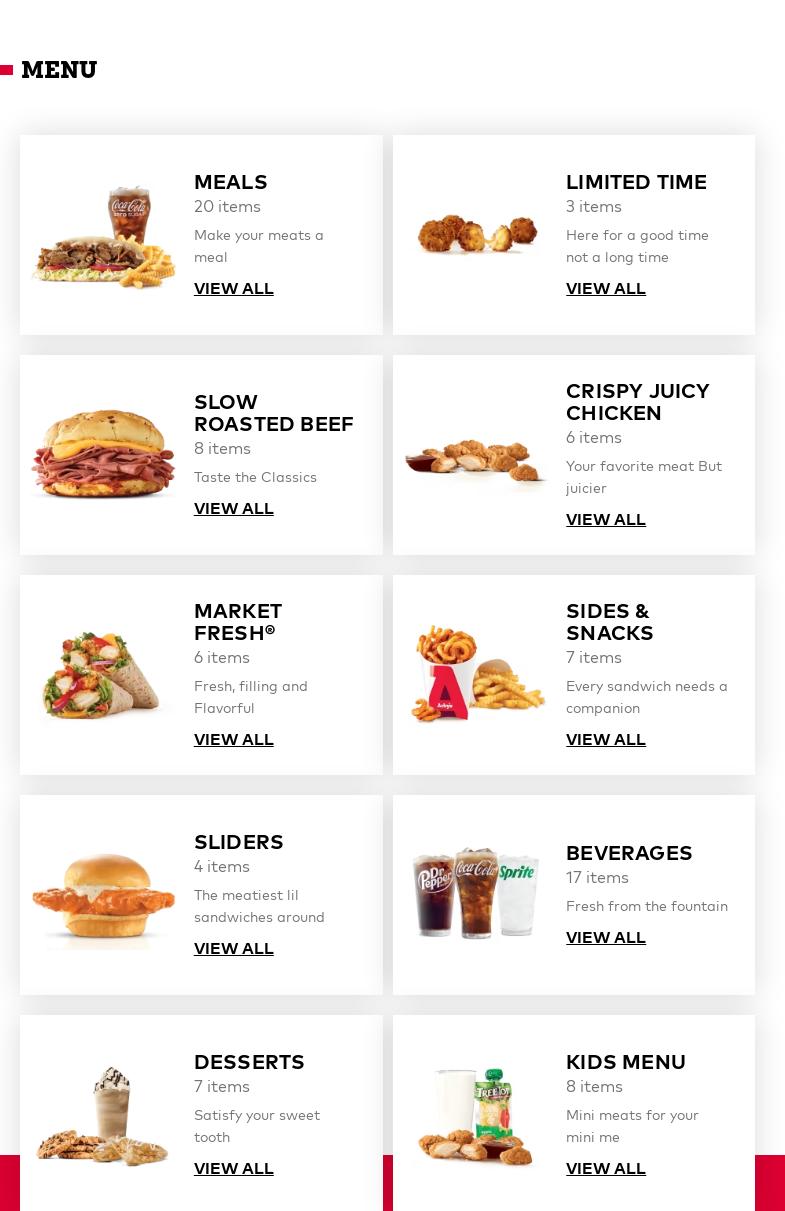Select the LIMITED TIME category heading
The image size is (785, 1211).
(636, 182)
